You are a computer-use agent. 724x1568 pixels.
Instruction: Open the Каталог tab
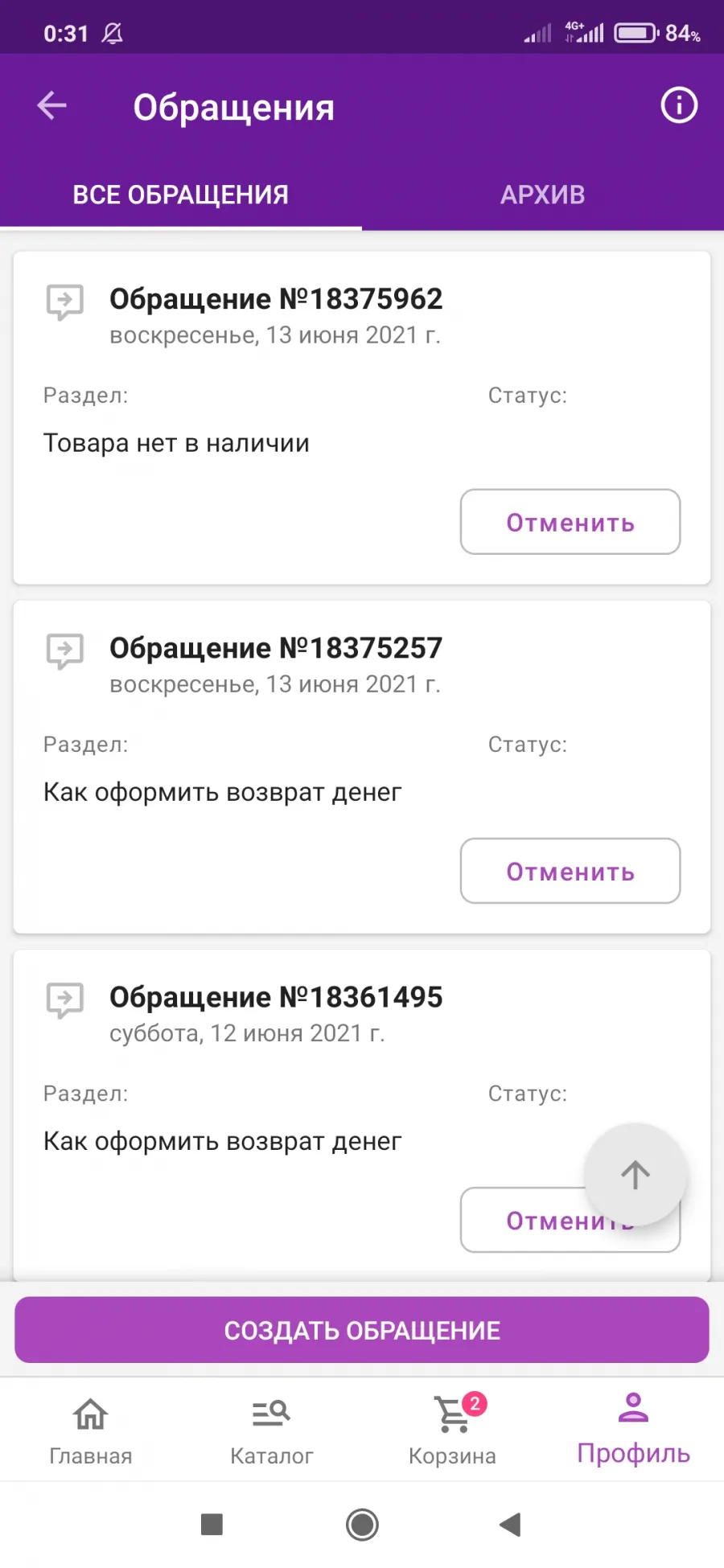[272, 1431]
